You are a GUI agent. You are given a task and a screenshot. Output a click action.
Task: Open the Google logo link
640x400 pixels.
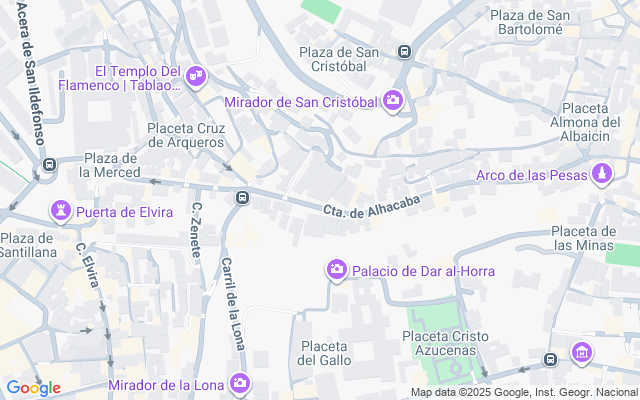[33, 388]
